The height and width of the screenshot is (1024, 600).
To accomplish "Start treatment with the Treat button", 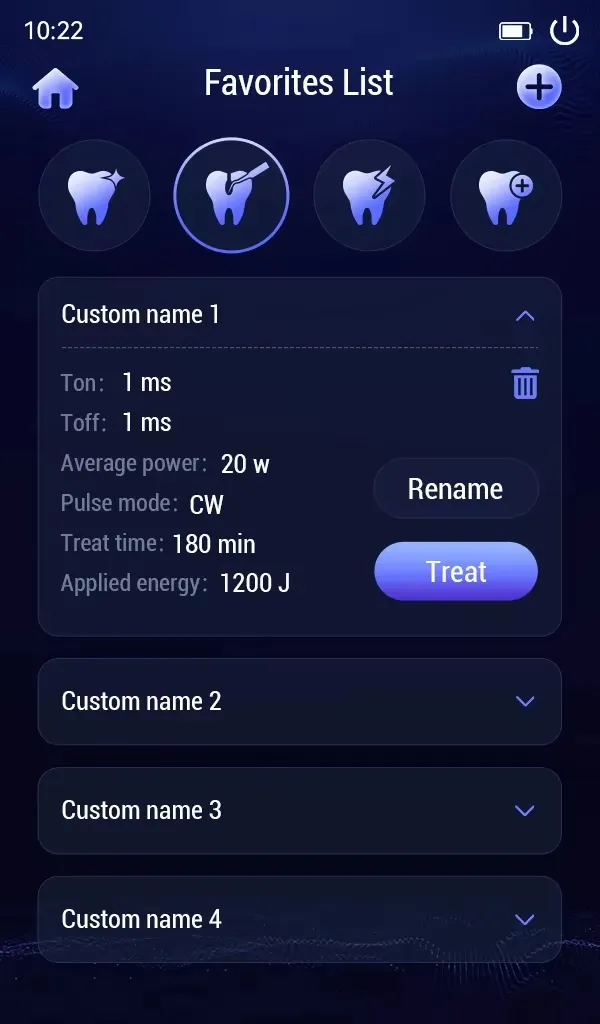I will (456, 571).
